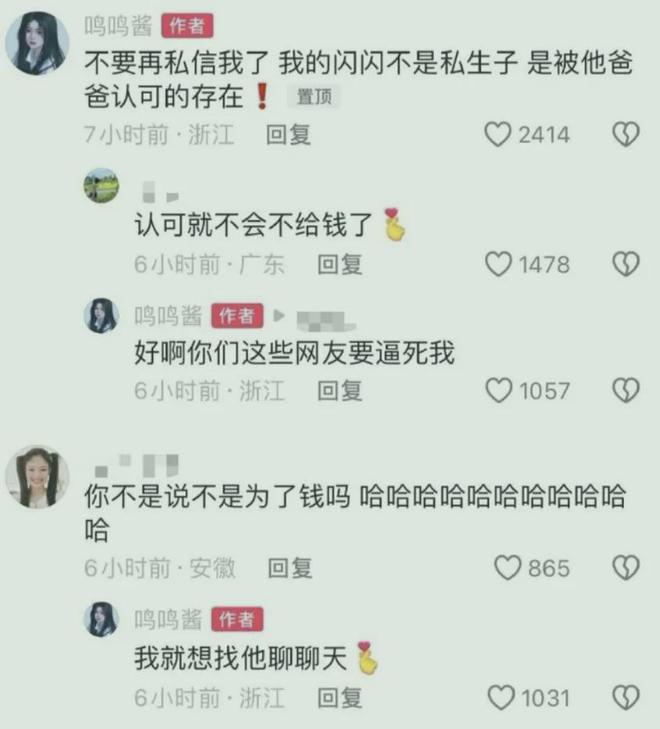660x729 pixels.
Task: Reply to the pinned comment from 7小时前
Action: pos(289,135)
